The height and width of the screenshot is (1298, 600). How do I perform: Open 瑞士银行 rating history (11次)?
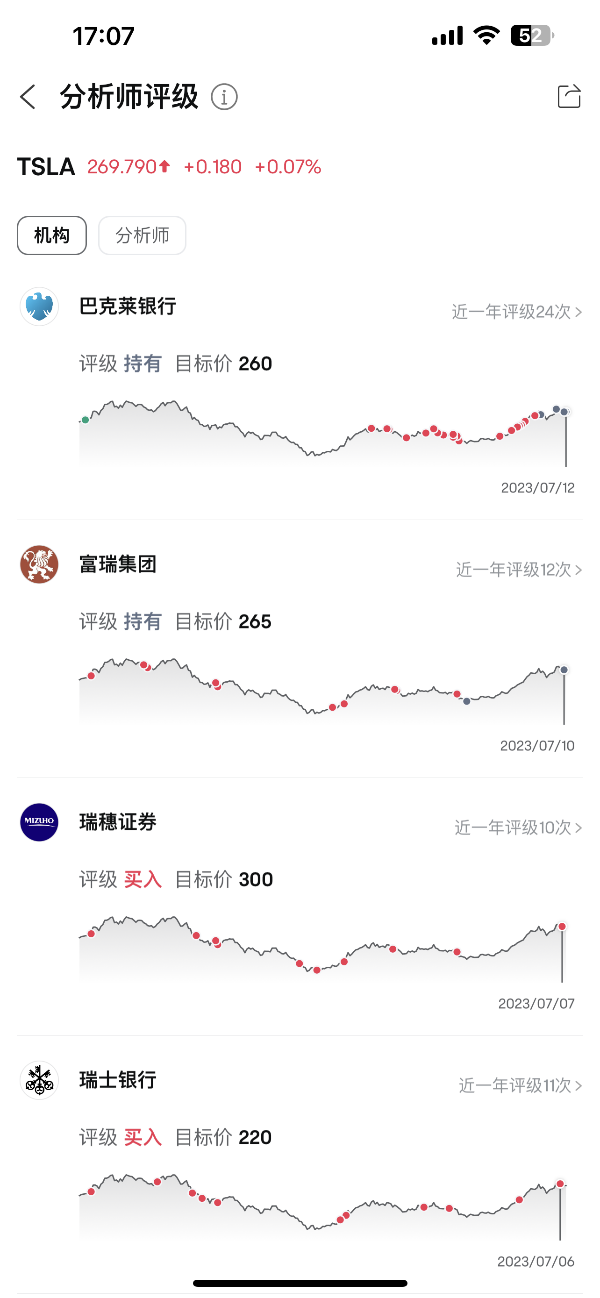(x=520, y=1085)
